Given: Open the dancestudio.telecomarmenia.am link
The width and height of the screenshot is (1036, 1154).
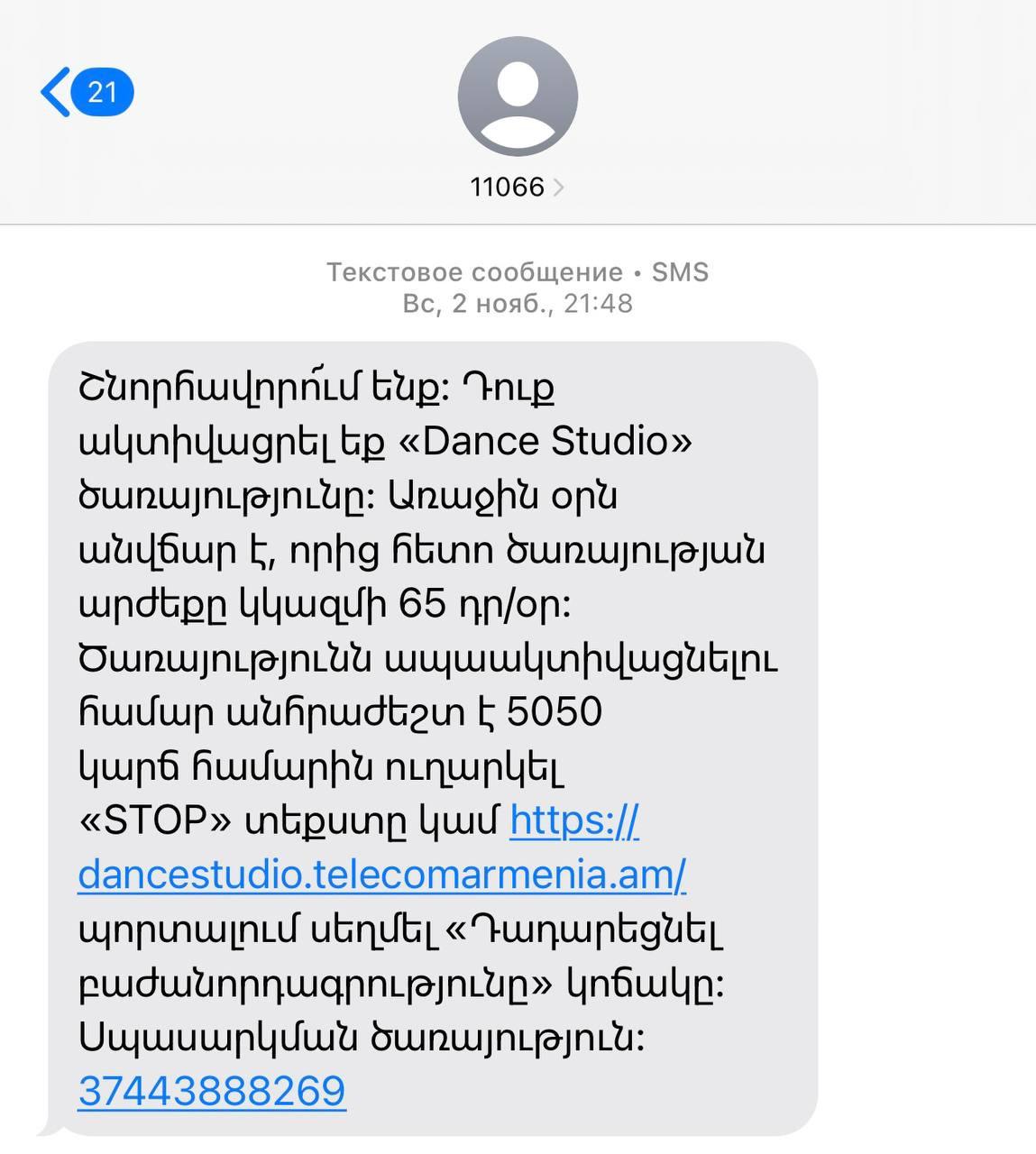Looking at the screenshot, I should coord(382,875).
